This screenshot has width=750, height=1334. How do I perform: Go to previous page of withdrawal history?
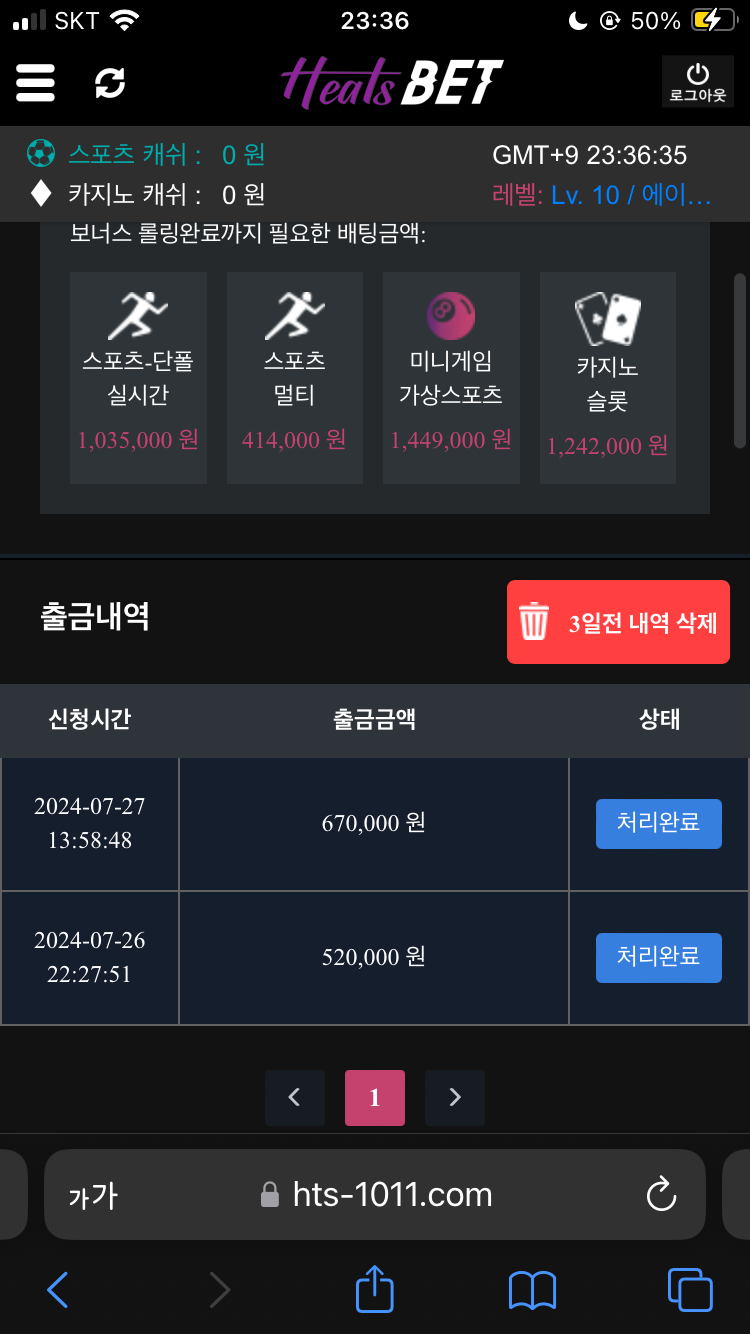295,1097
